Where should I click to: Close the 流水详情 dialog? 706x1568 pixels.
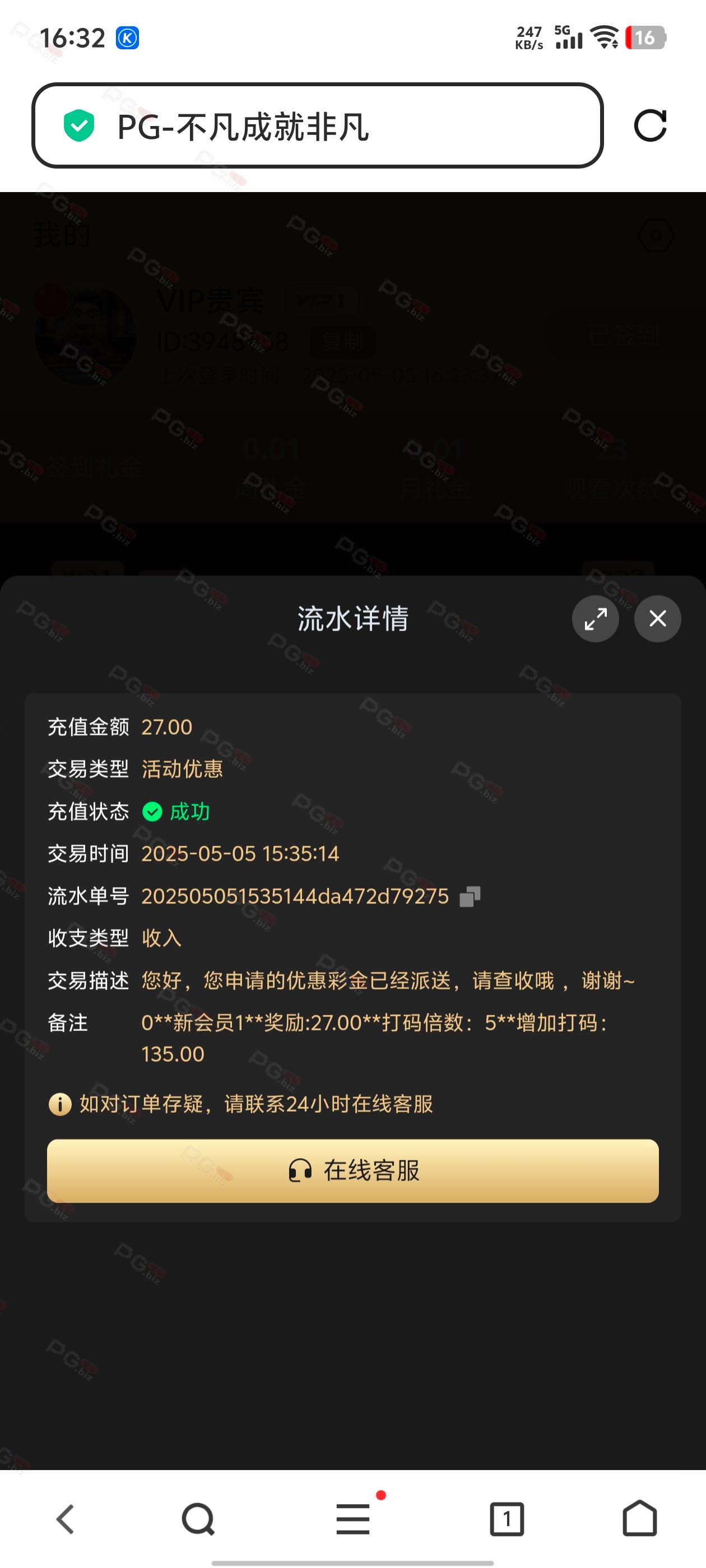(x=657, y=618)
